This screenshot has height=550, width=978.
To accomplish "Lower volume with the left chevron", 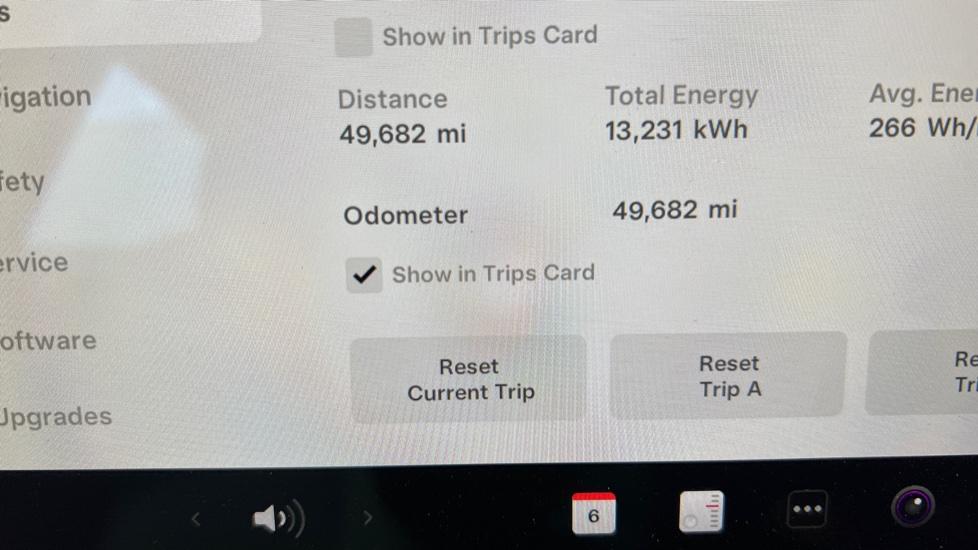I will (x=196, y=518).
